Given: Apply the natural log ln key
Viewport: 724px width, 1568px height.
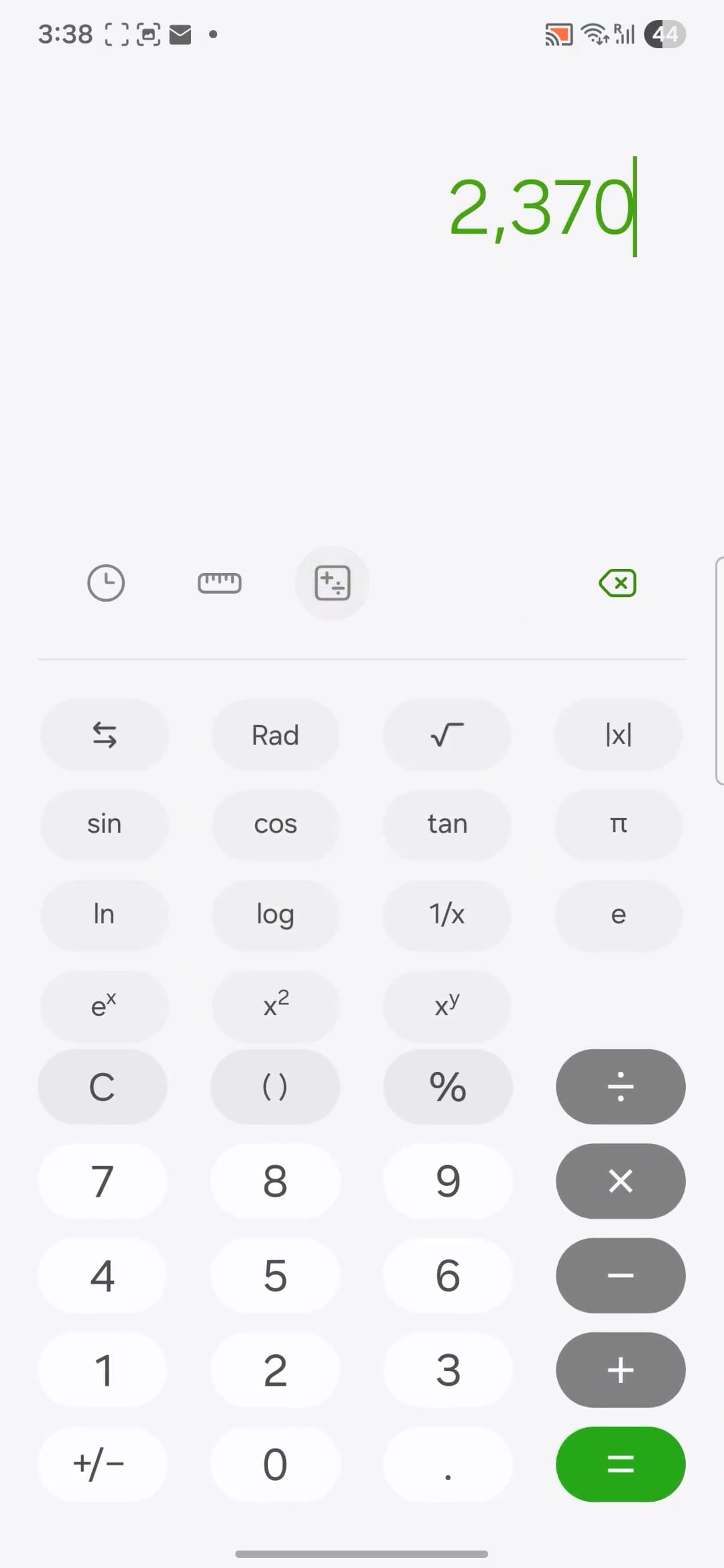Looking at the screenshot, I should click(104, 914).
